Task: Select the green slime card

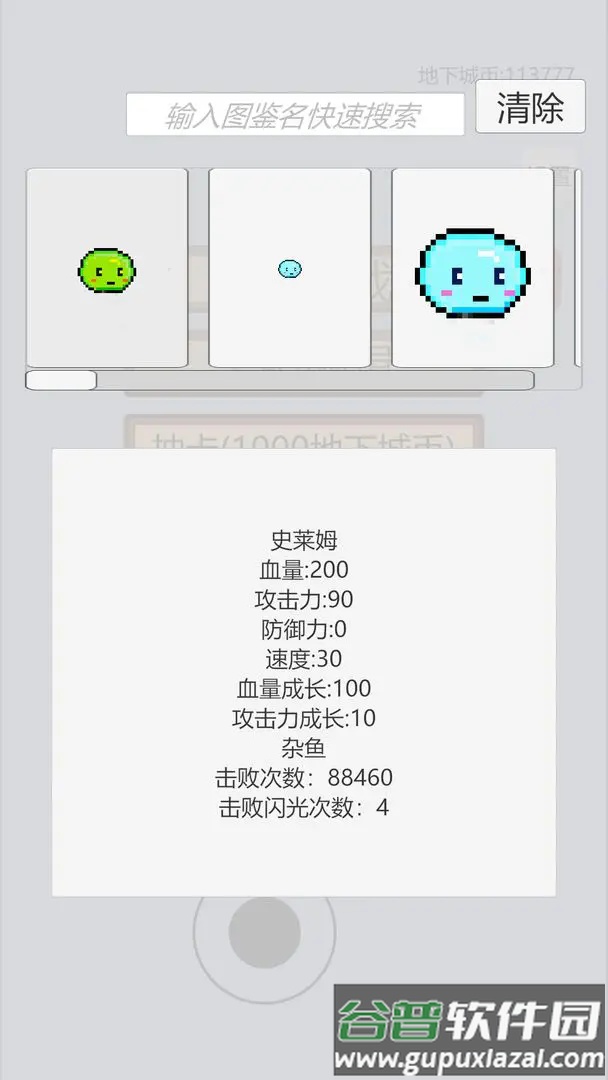Action: (x=107, y=268)
